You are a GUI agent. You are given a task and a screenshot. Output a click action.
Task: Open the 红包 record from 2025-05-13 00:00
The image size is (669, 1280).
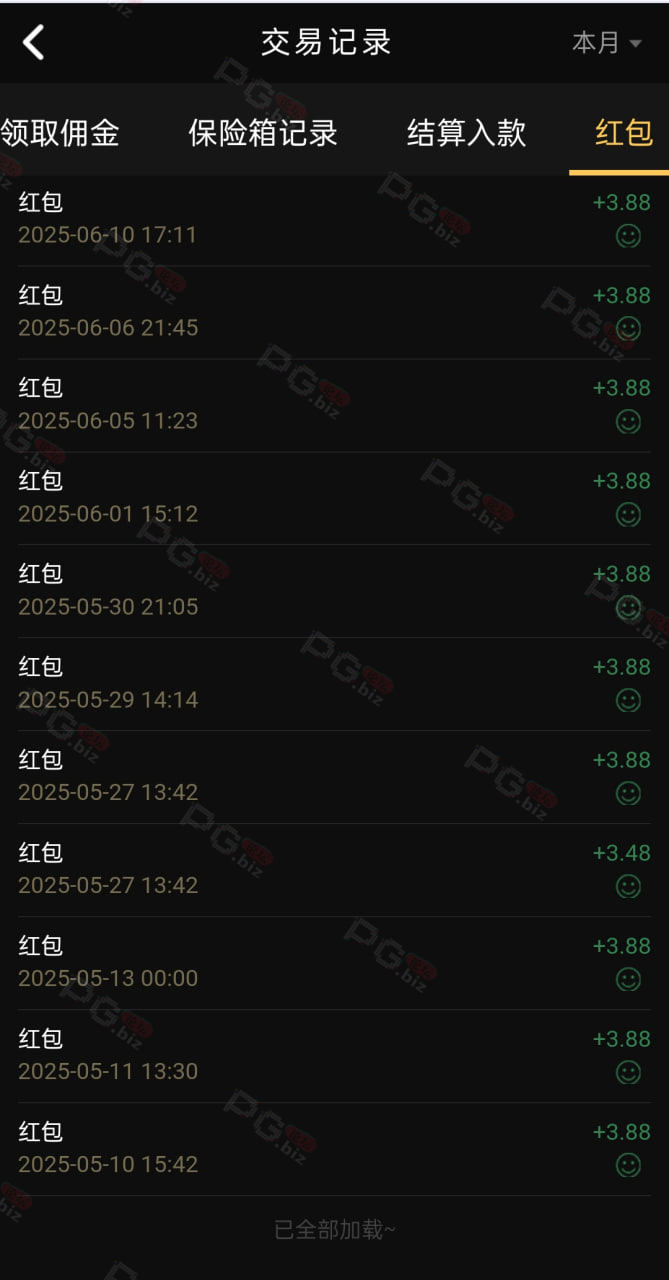click(334, 964)
